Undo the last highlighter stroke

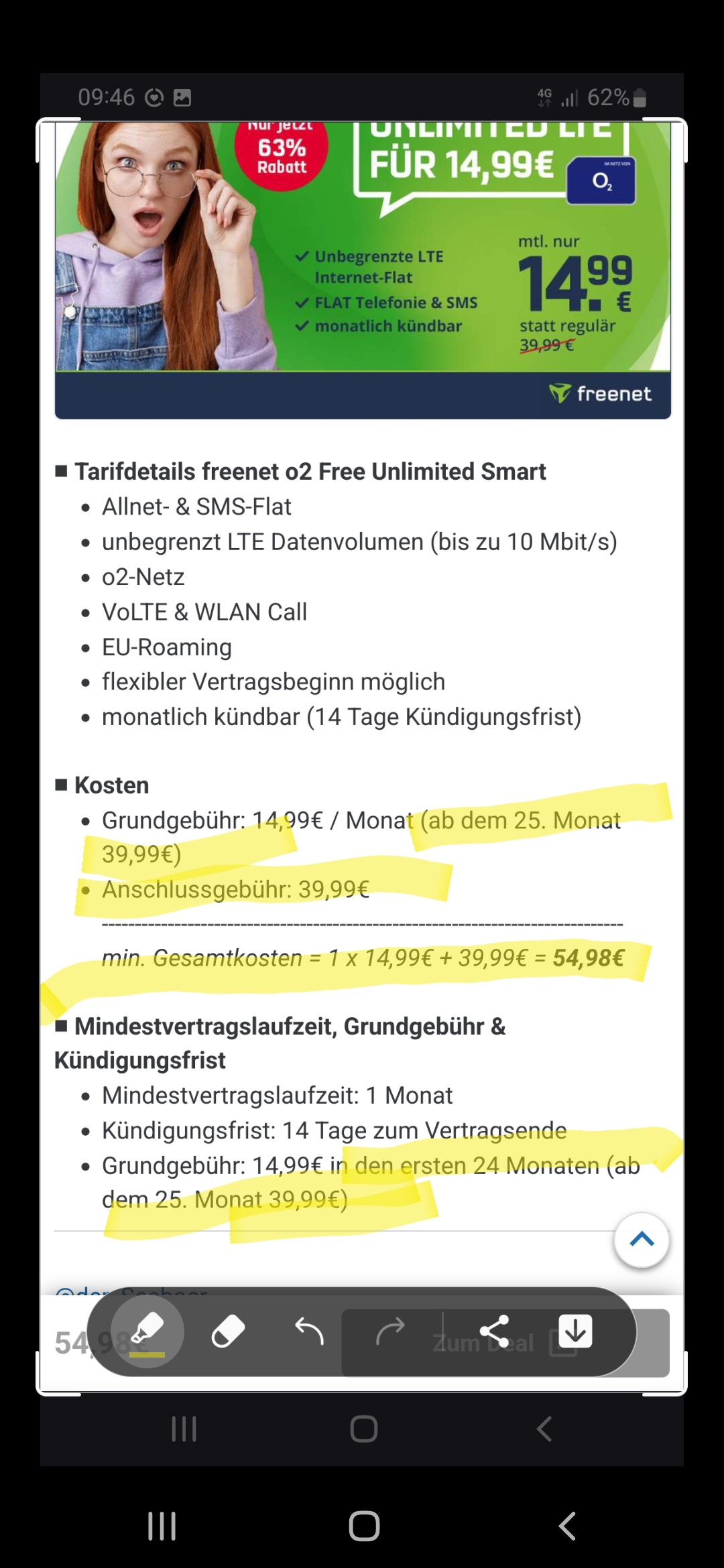309,1331
